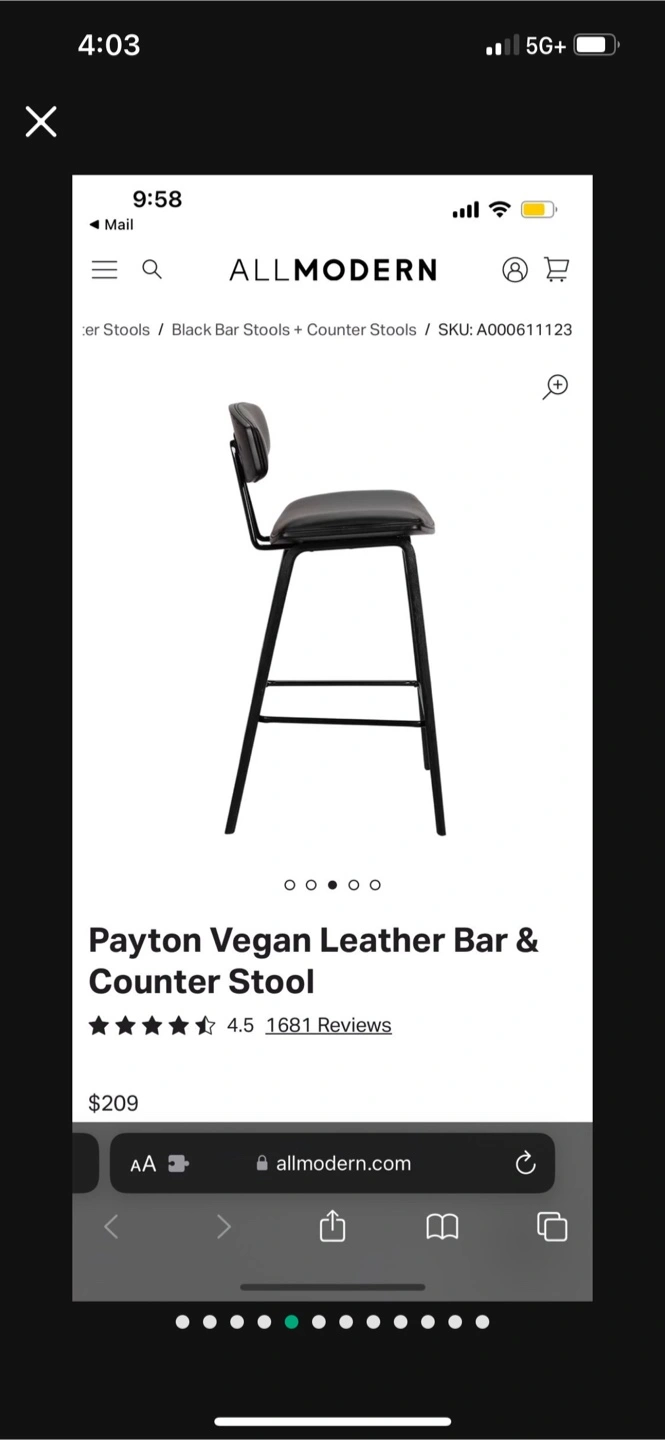Jump to the last image via page dots

click(x=482, y=1322)
